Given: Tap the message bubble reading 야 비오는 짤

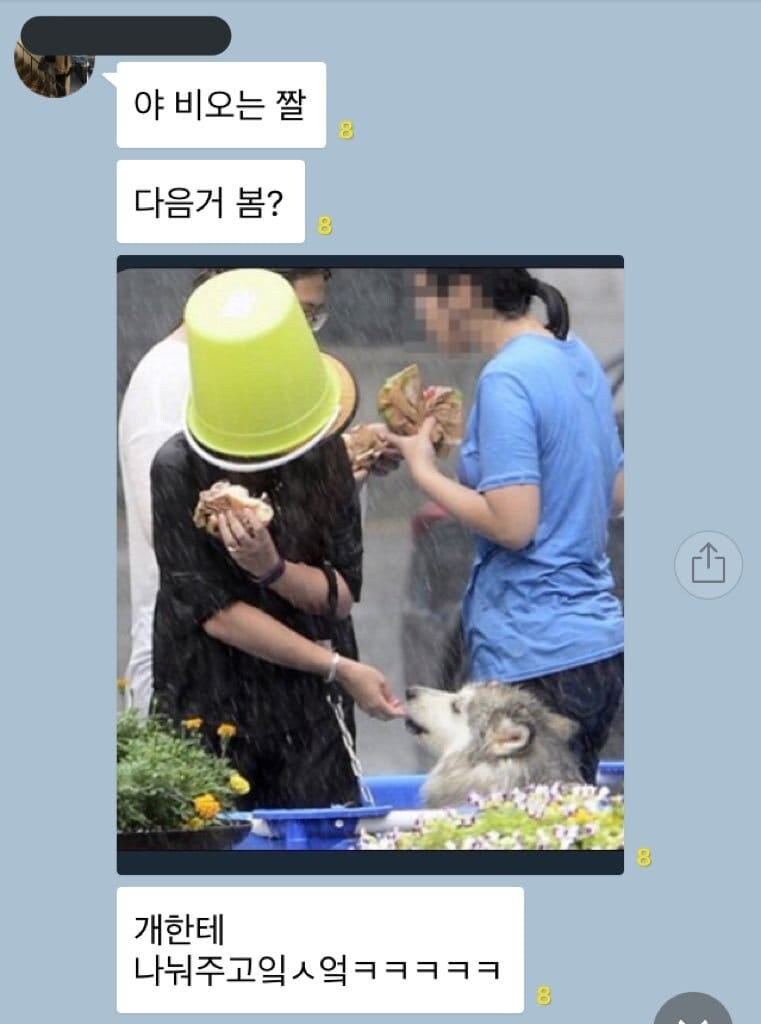Looking at the screenshot, I should coord(222,104).
